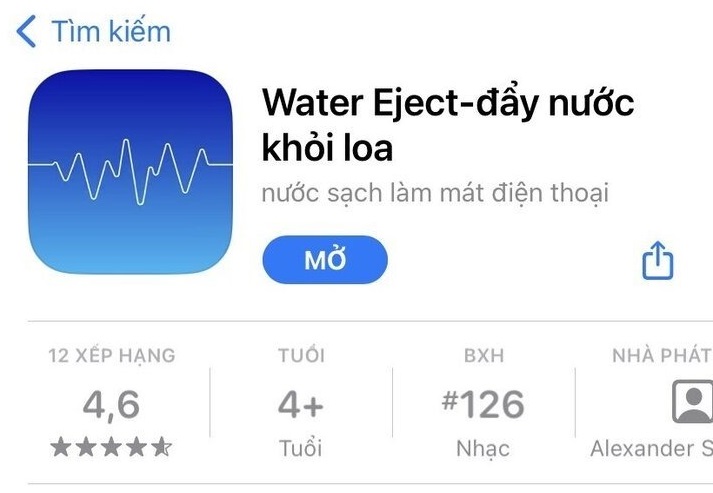
Task: Open the #126 Nhạc chart ranking
Action: point(484,405)
